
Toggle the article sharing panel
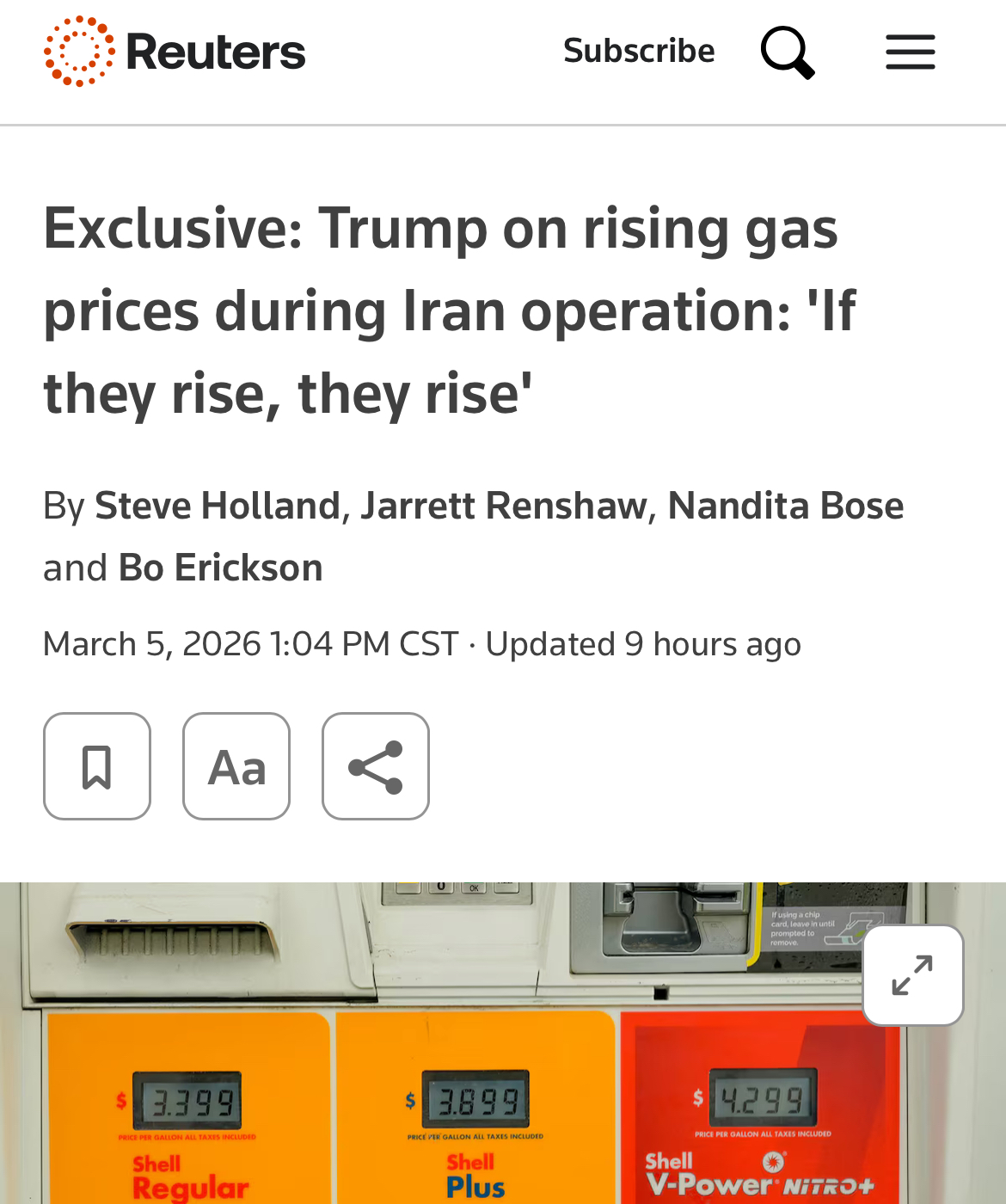(x=375, y=765)
